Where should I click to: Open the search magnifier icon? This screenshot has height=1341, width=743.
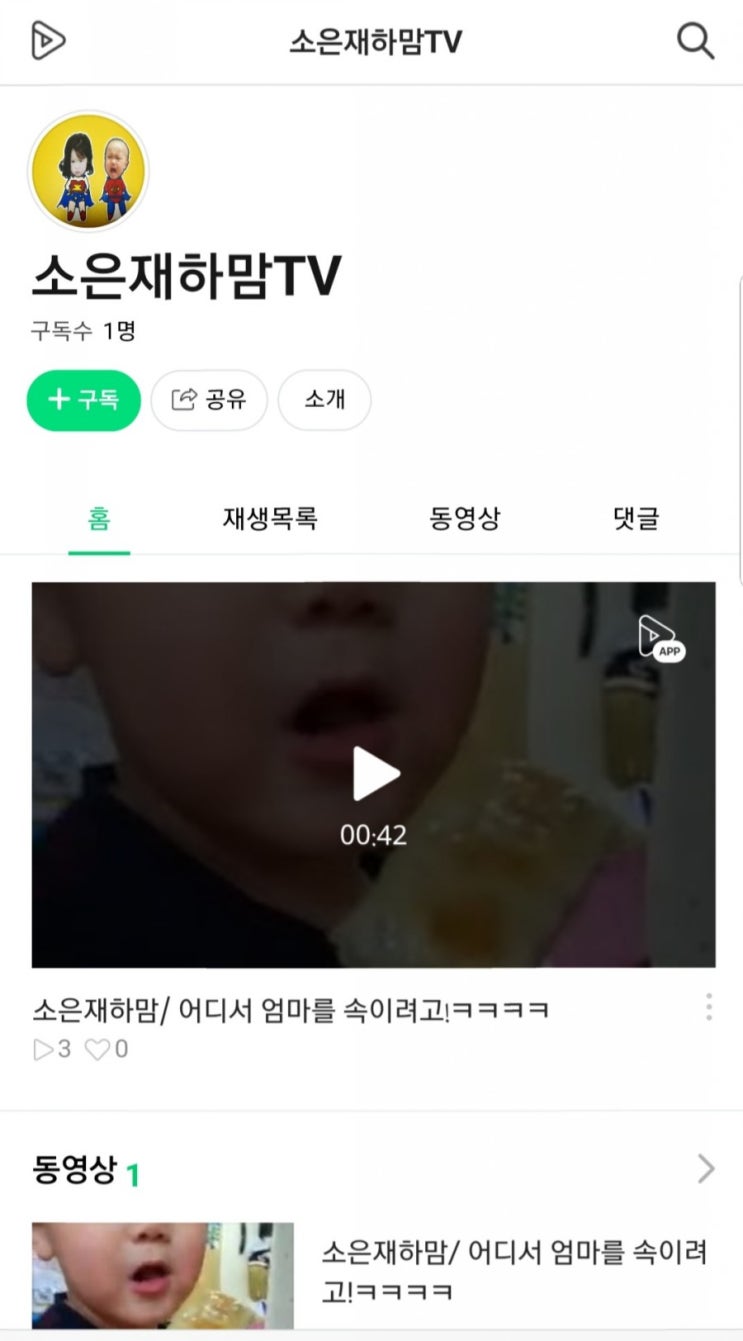tap(695, 41)
